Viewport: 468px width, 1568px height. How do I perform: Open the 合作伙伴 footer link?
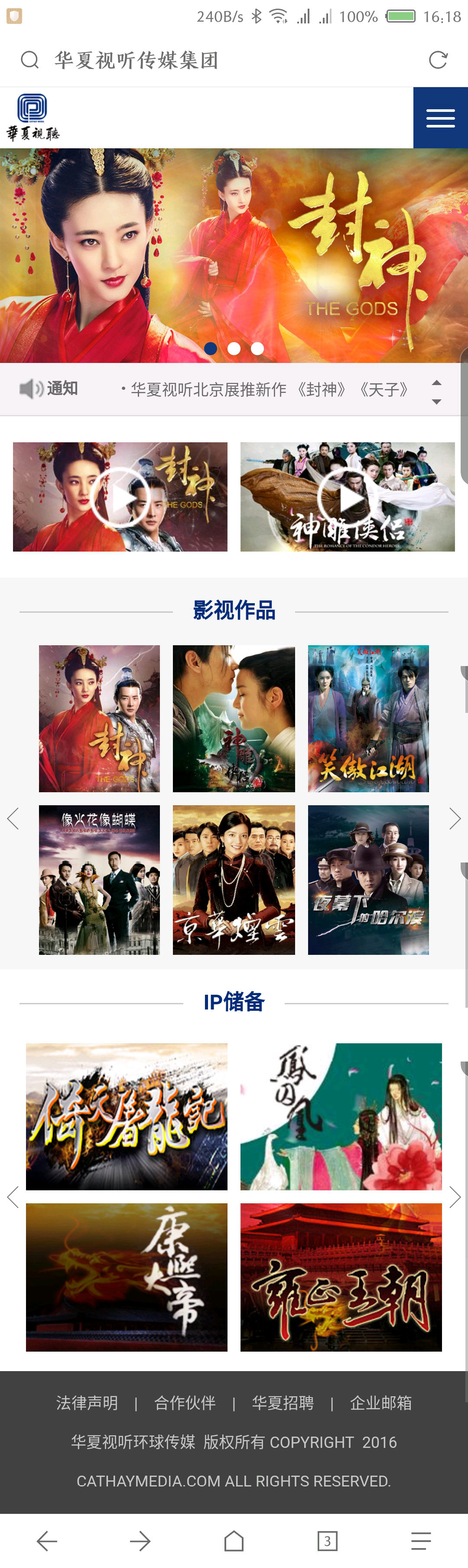click(185, 1403)
